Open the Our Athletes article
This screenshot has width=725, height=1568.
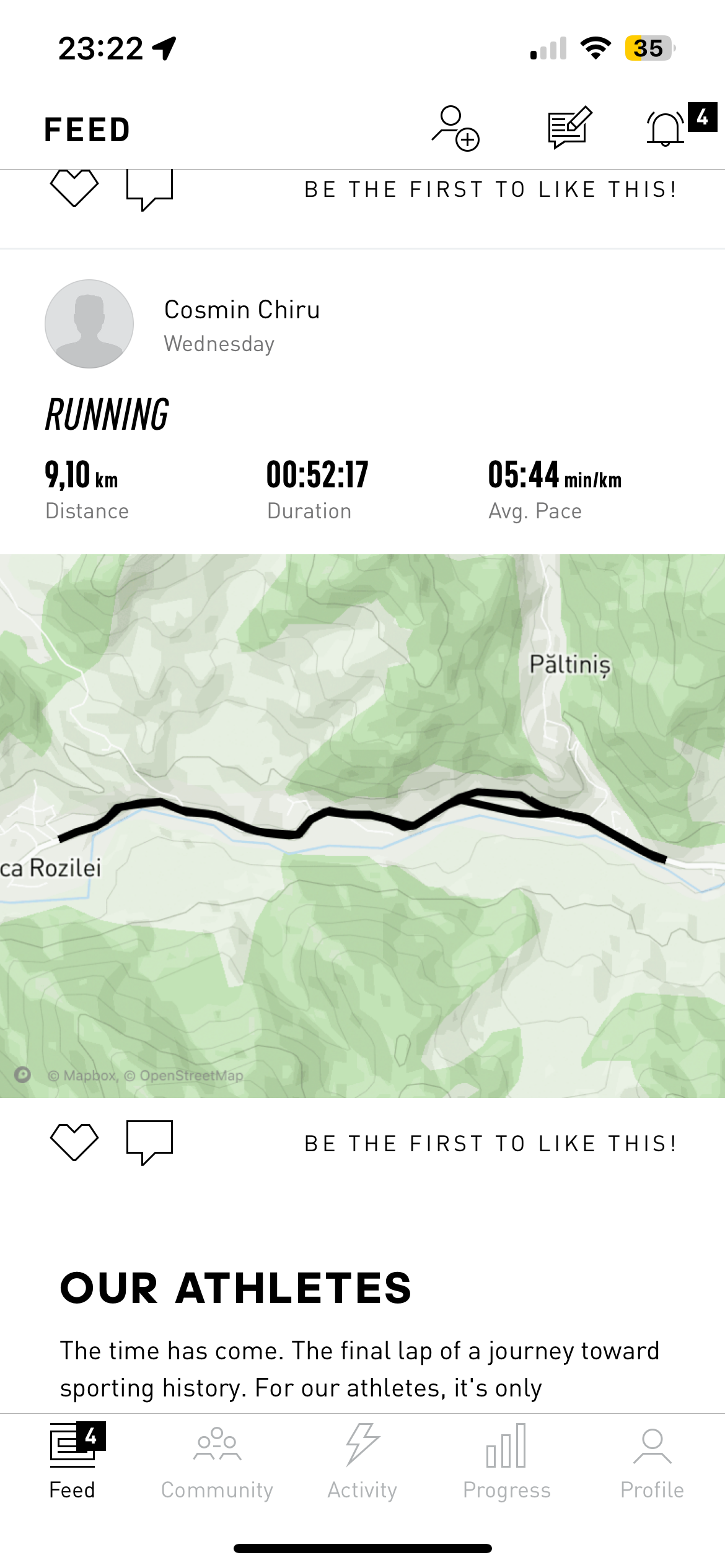[235, 1288]
